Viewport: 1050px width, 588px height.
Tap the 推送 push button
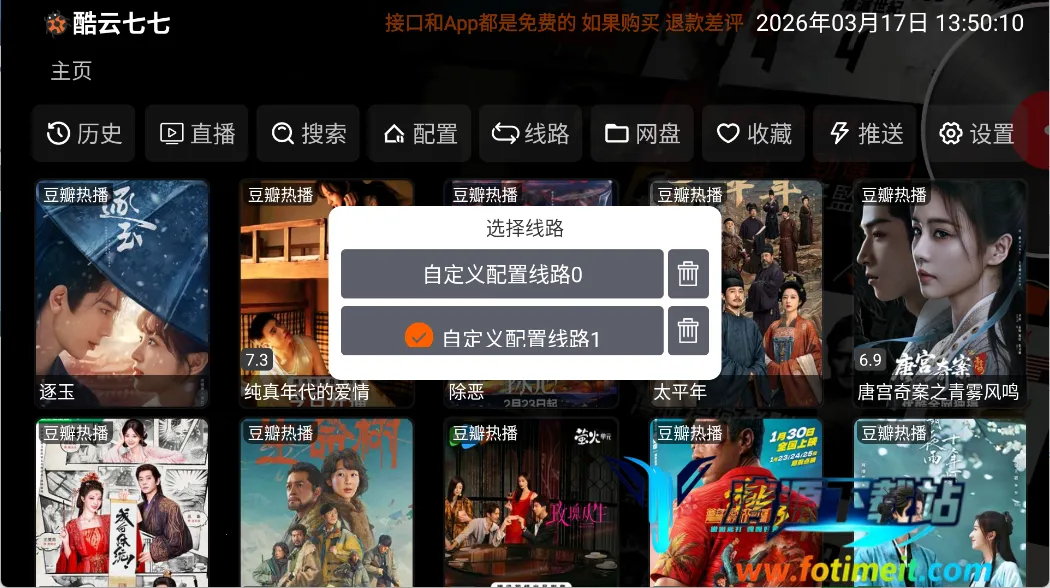pos(866,134)
